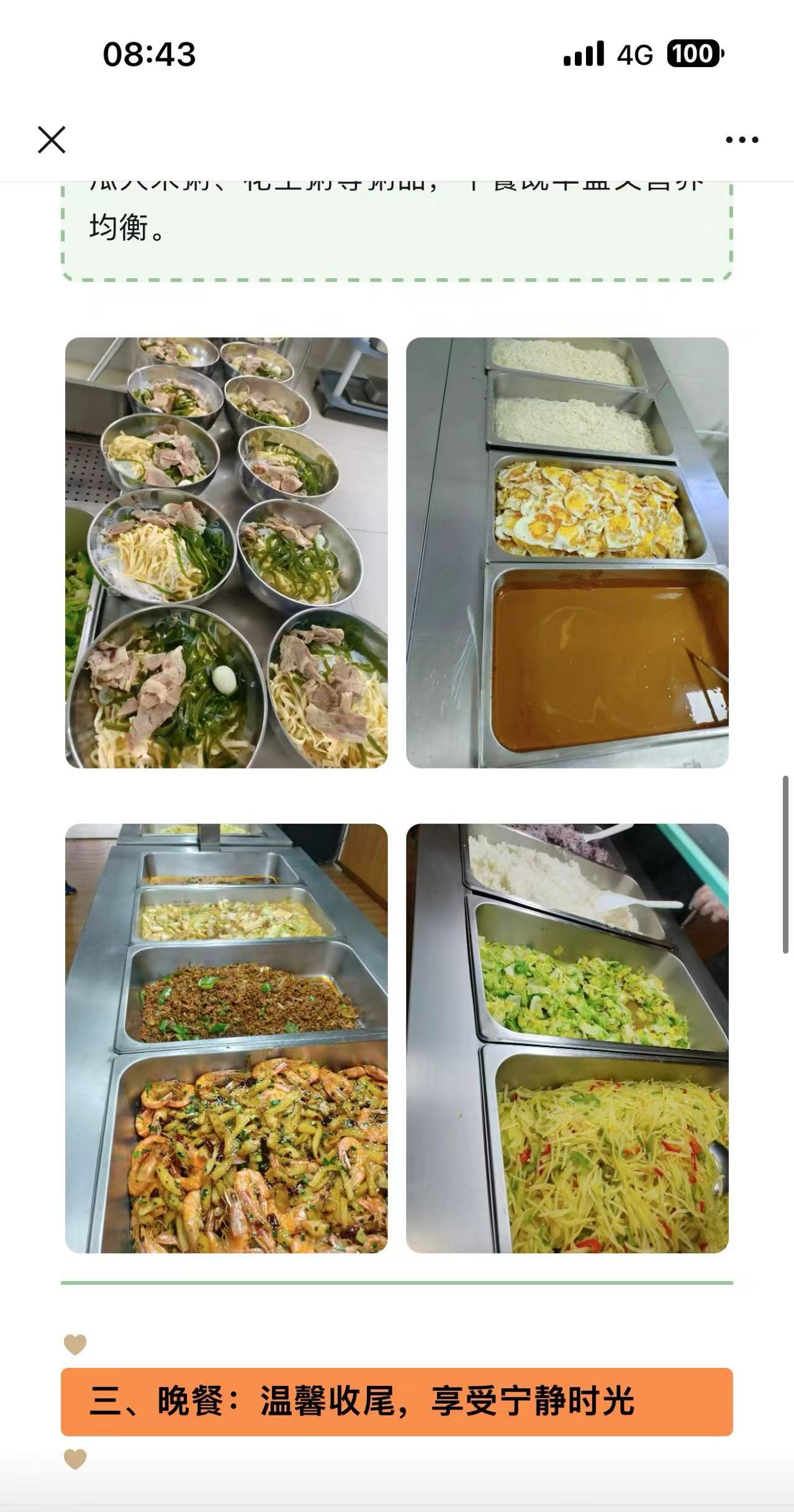Open the photo of shredded potato and rice
The width and height of the screenshot is (794, 1512).
[x=567, y=1038]
